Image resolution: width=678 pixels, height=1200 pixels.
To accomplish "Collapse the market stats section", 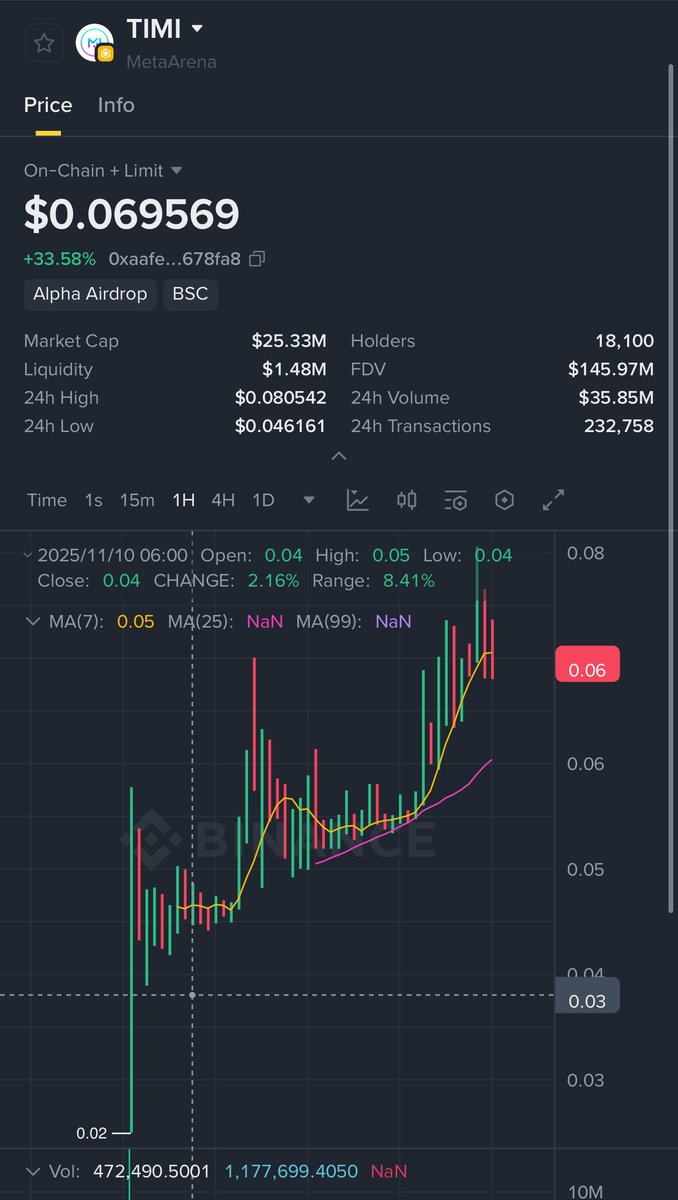I will tap(339, 456).
